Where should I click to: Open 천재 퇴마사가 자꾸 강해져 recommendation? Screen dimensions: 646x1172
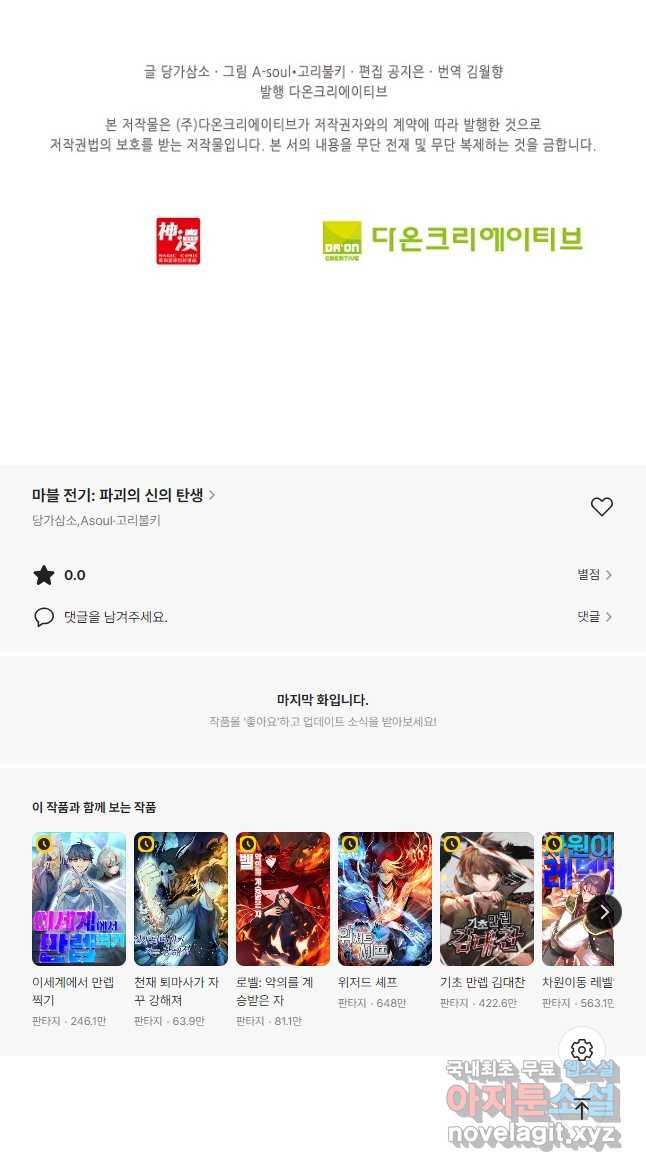181,899
